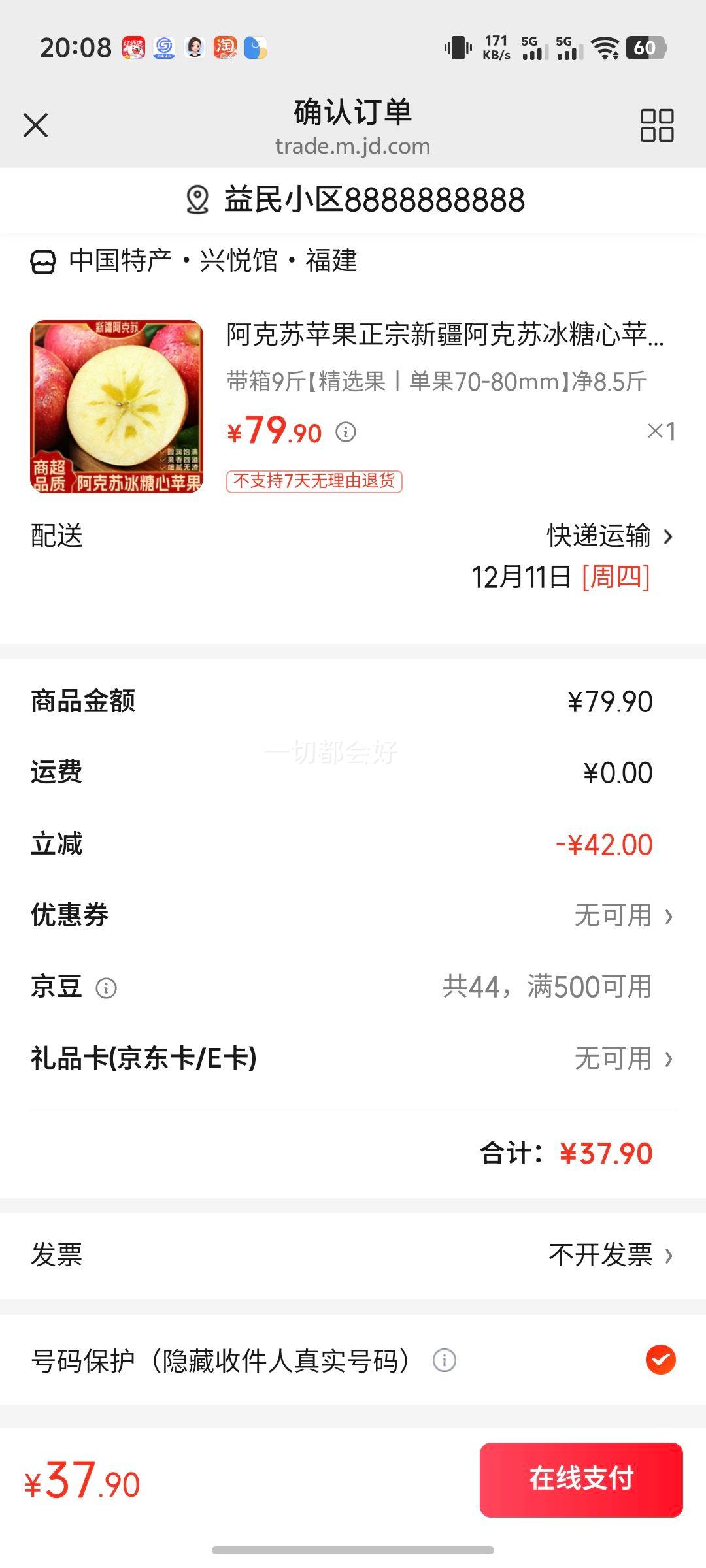This screenshot has height=1568, width=706.
Task: Show price info beside ¥79.90
Action: (x=346, y=432)
